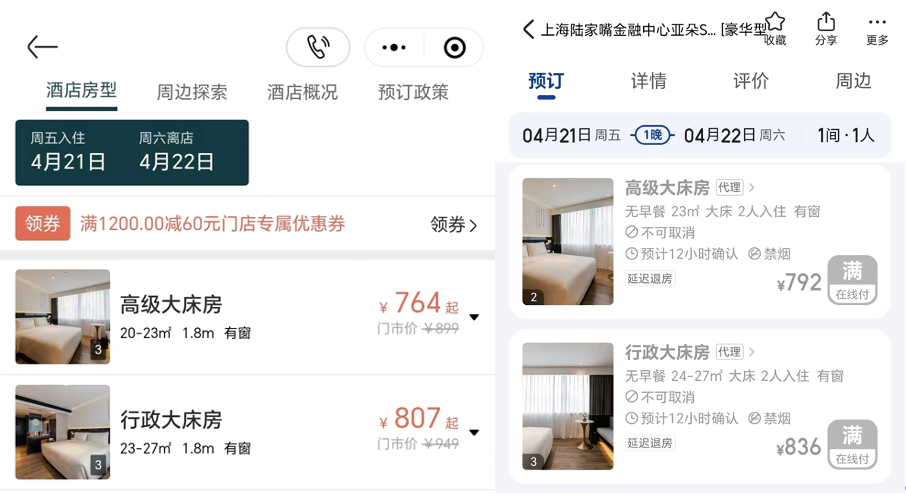Viewport: 906px width, 495px height.
Task: Change the 4月21日 to 4月22日 stay dates
Action: pos(132,152)
